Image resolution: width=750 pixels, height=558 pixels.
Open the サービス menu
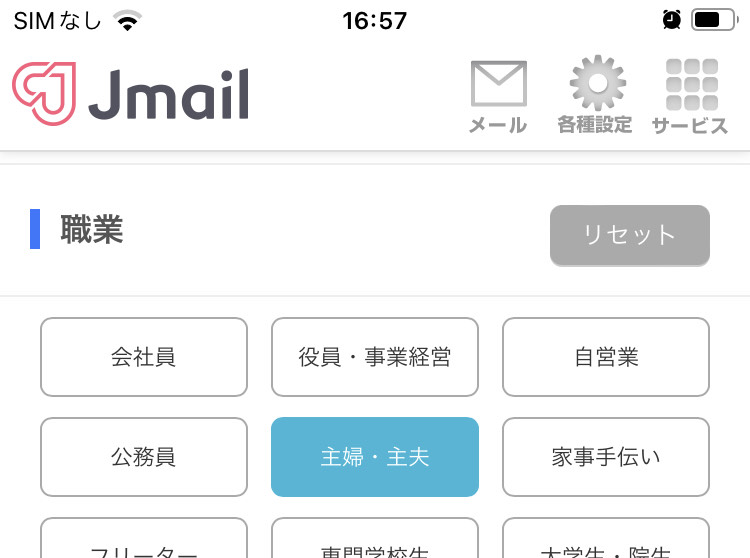[690, 97]
